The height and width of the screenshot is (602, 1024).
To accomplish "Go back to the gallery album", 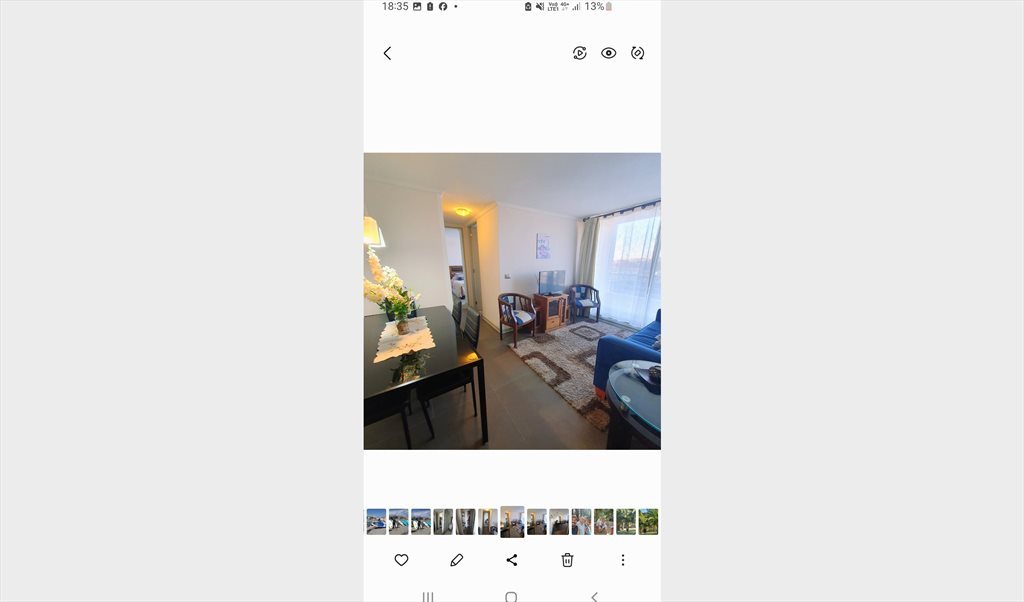I will tap(387, 53).
